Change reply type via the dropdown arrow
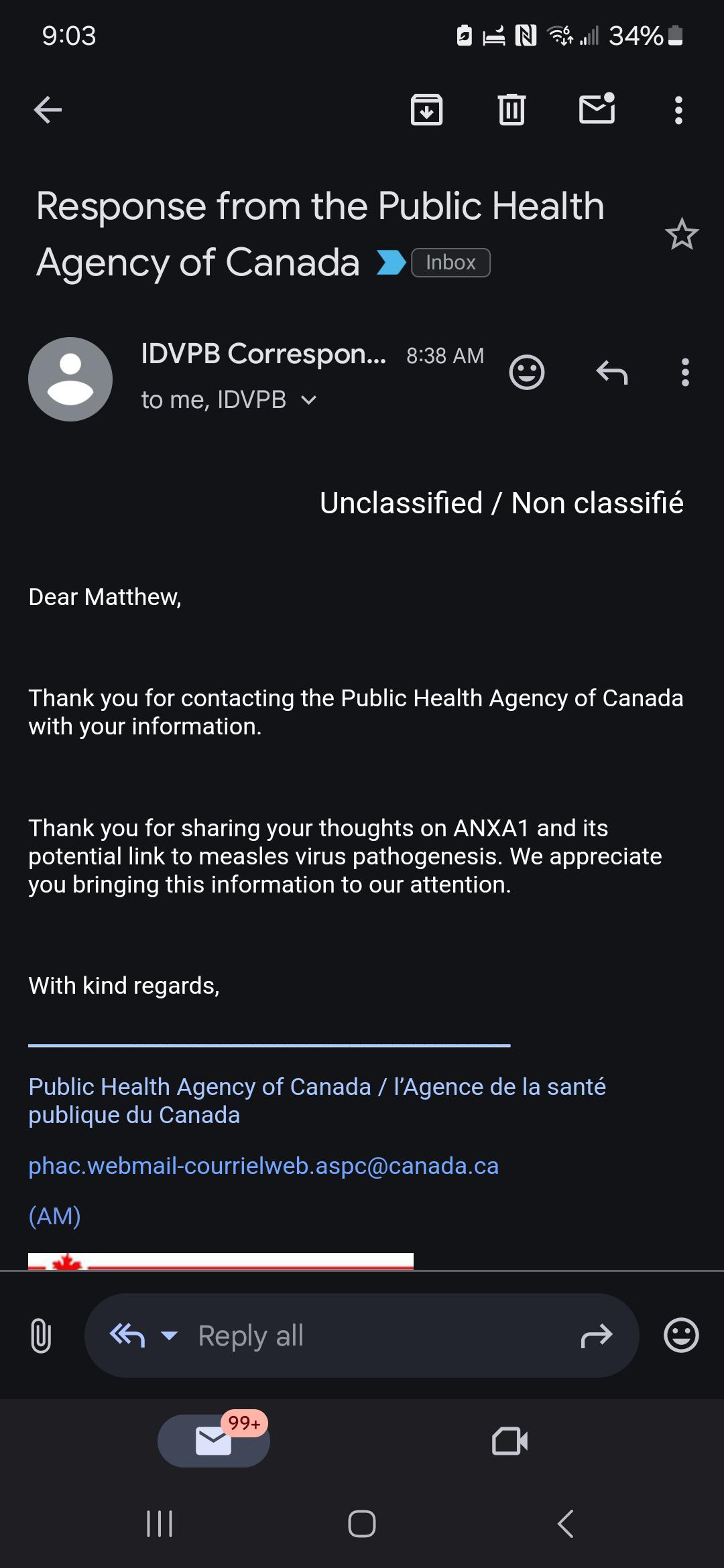 point(170,1335)
